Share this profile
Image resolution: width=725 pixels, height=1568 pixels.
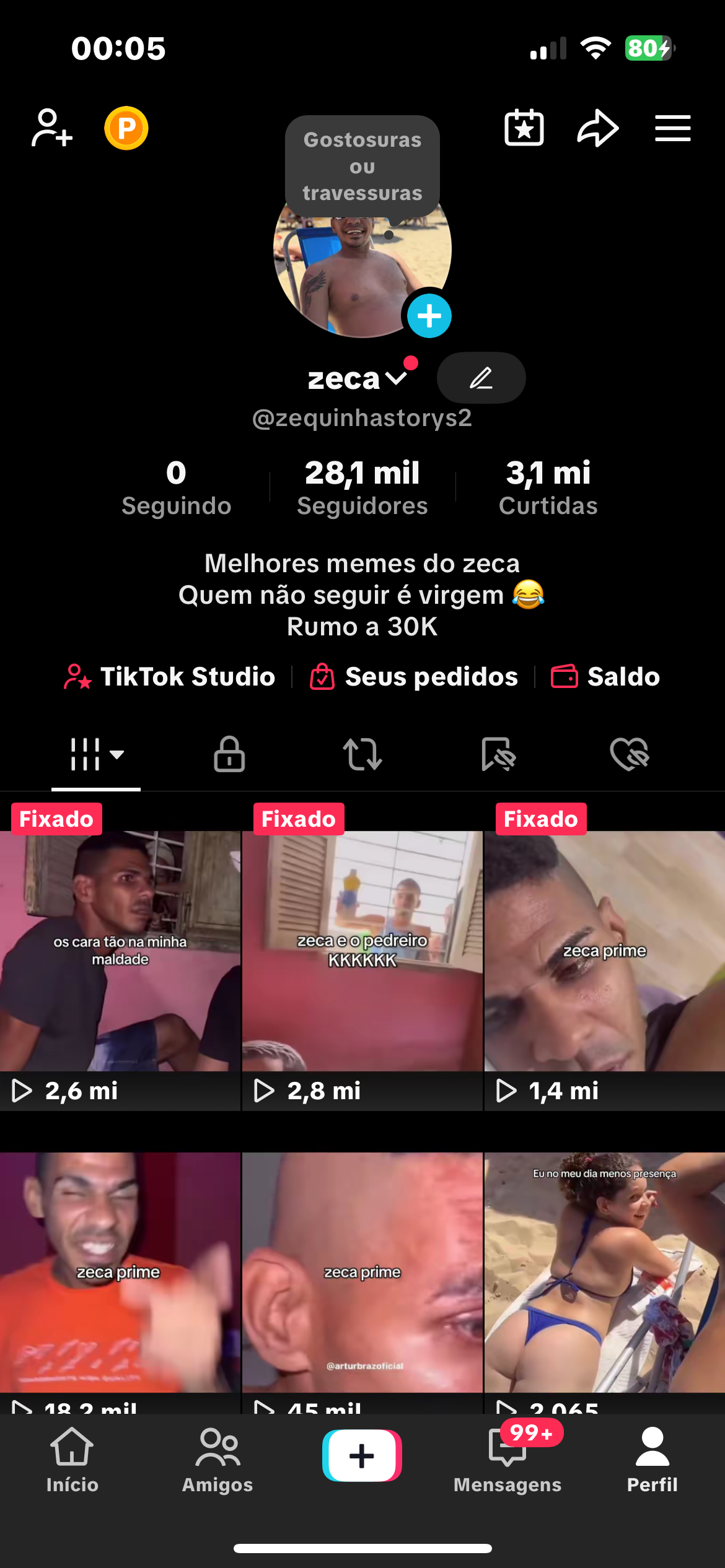coord(597,128)
